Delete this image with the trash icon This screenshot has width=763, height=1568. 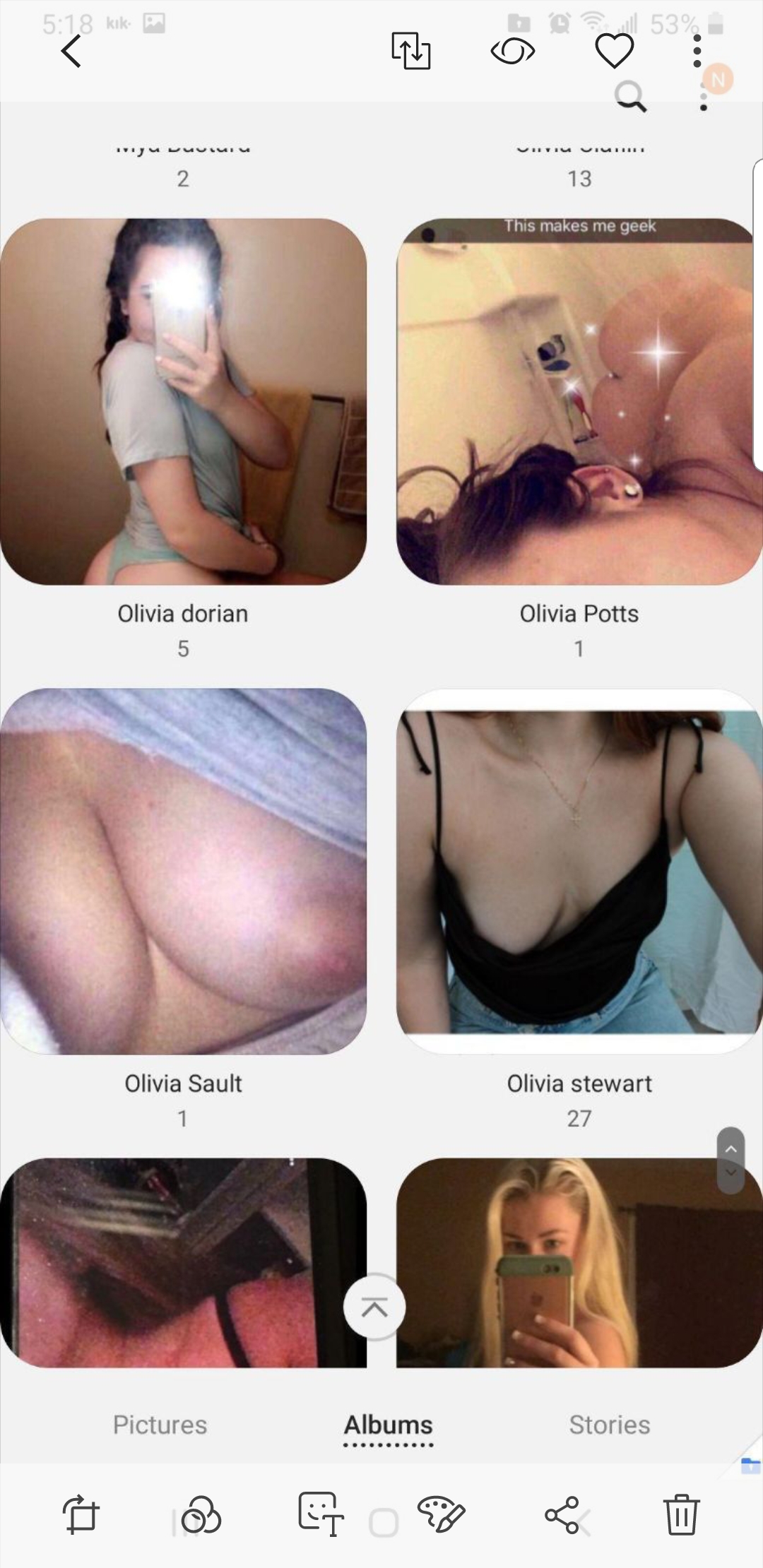click(x=682, y=1515)
